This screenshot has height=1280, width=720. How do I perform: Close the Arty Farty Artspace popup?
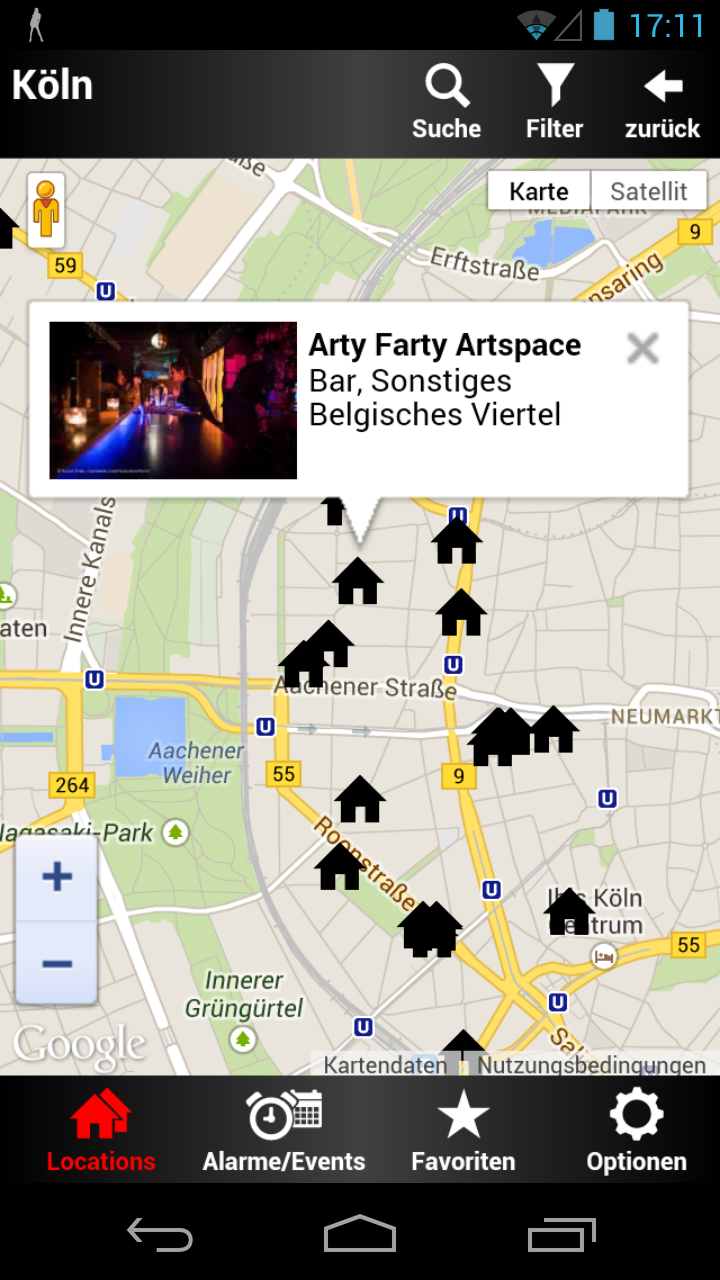pyautogui.click(x=642, y=348)
